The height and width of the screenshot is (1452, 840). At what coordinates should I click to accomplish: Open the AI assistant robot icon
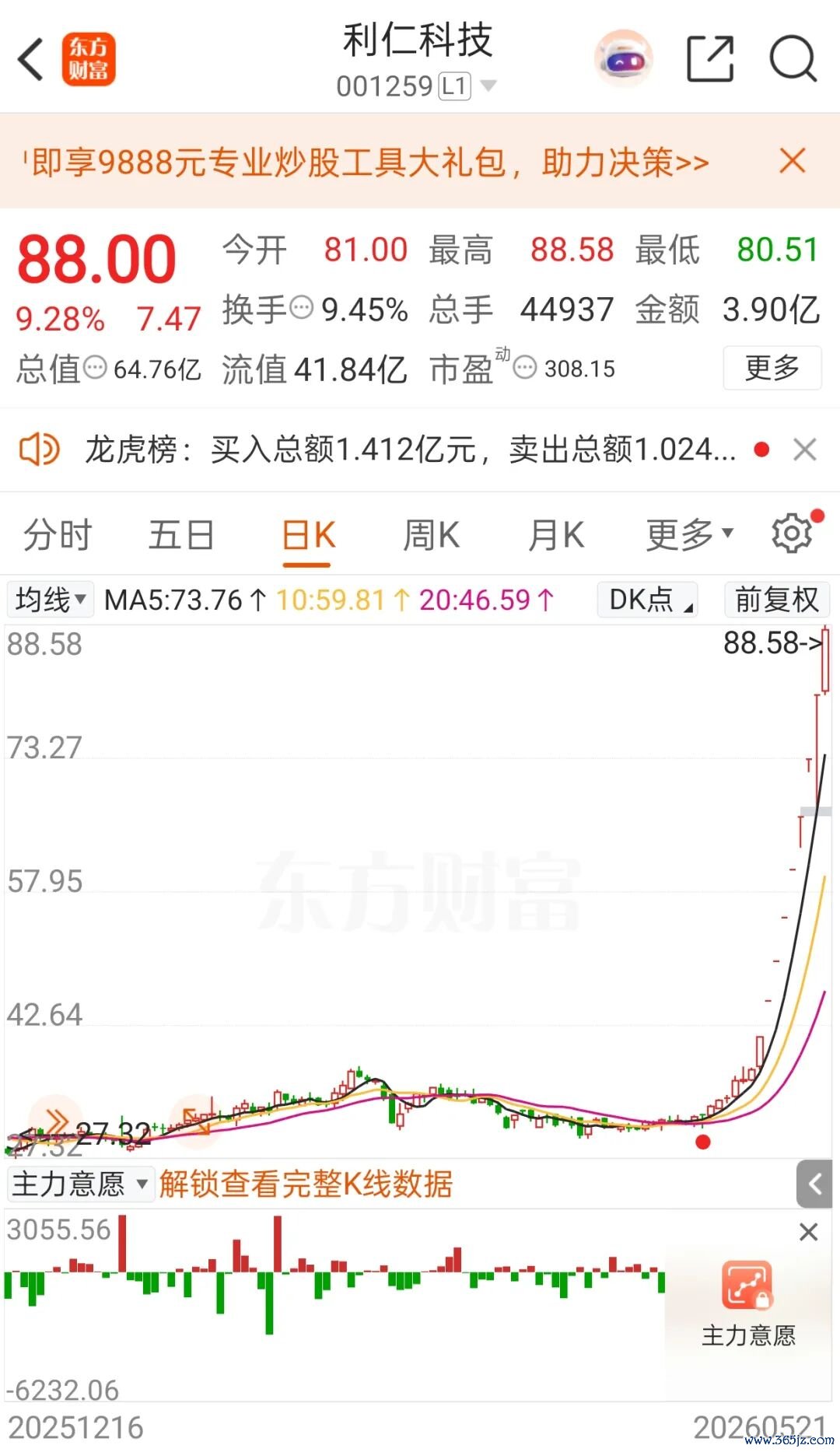tap(624, 59)
